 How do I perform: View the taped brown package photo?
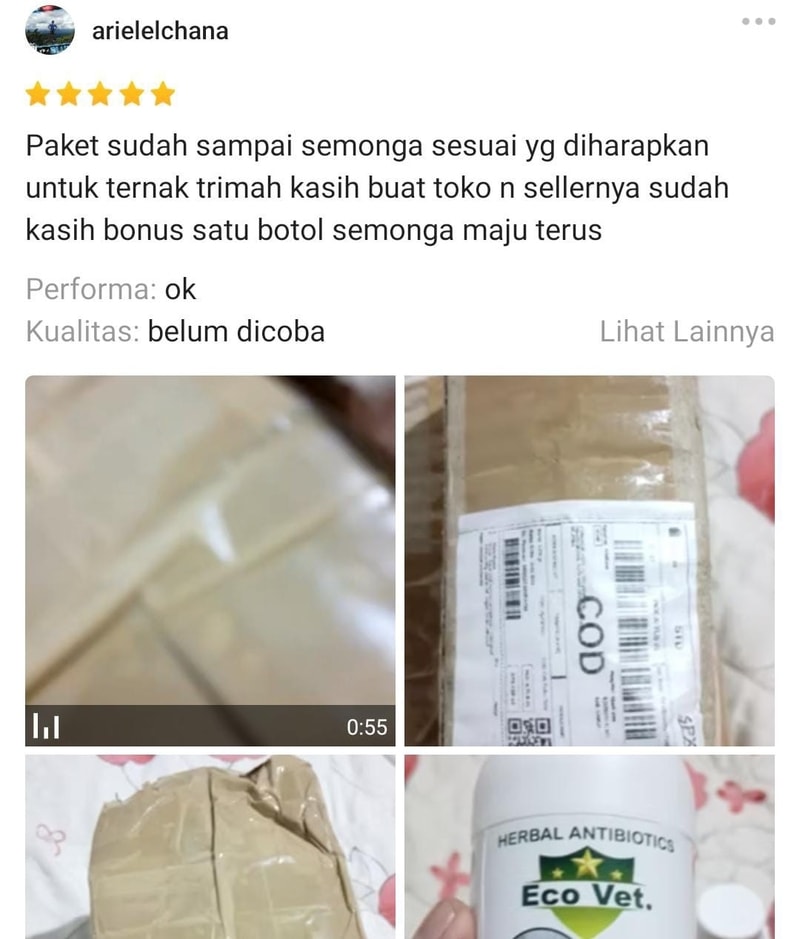[x=210, y=846]
